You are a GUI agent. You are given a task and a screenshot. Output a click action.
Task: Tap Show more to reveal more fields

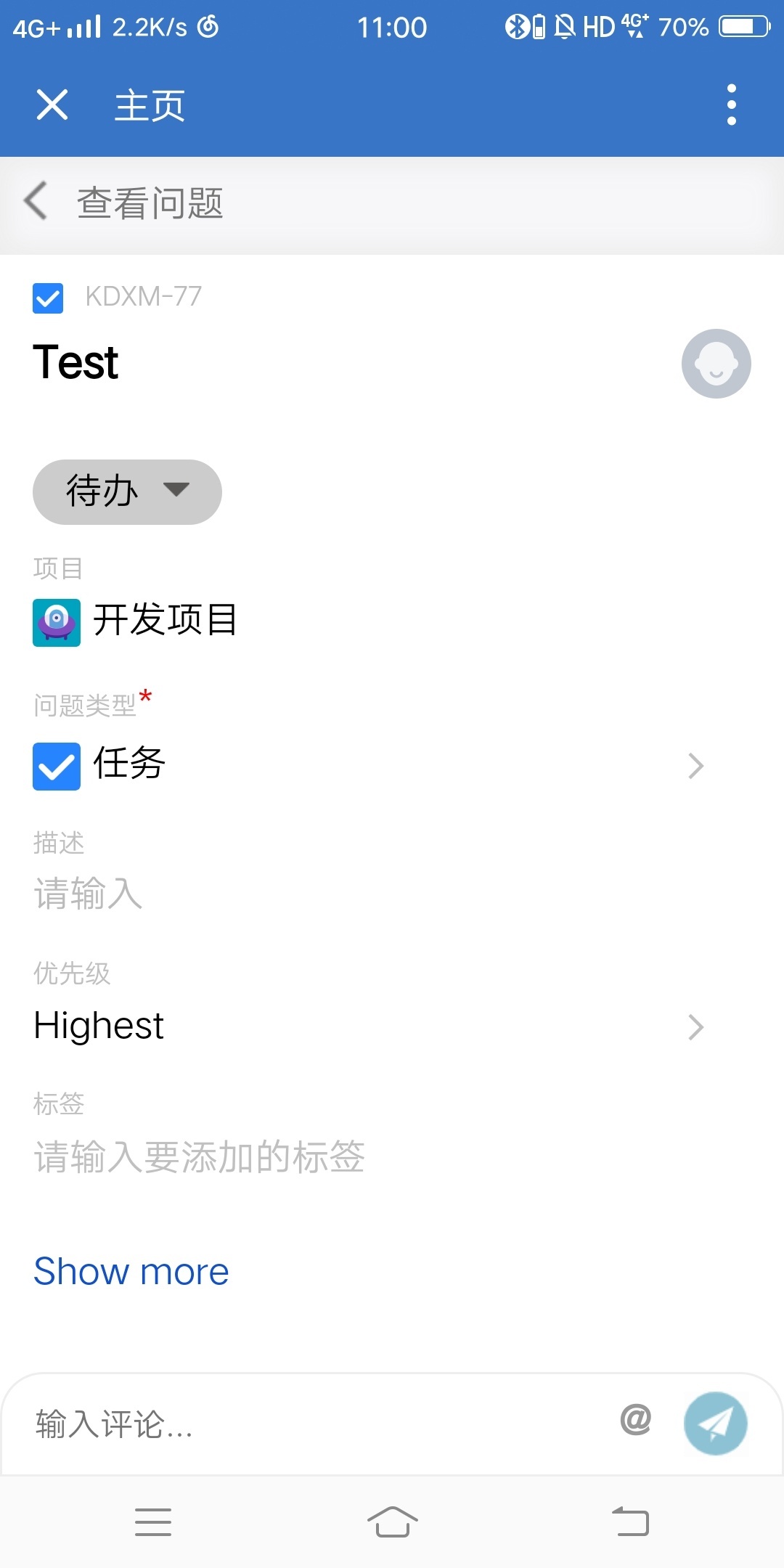point(131,1272)
